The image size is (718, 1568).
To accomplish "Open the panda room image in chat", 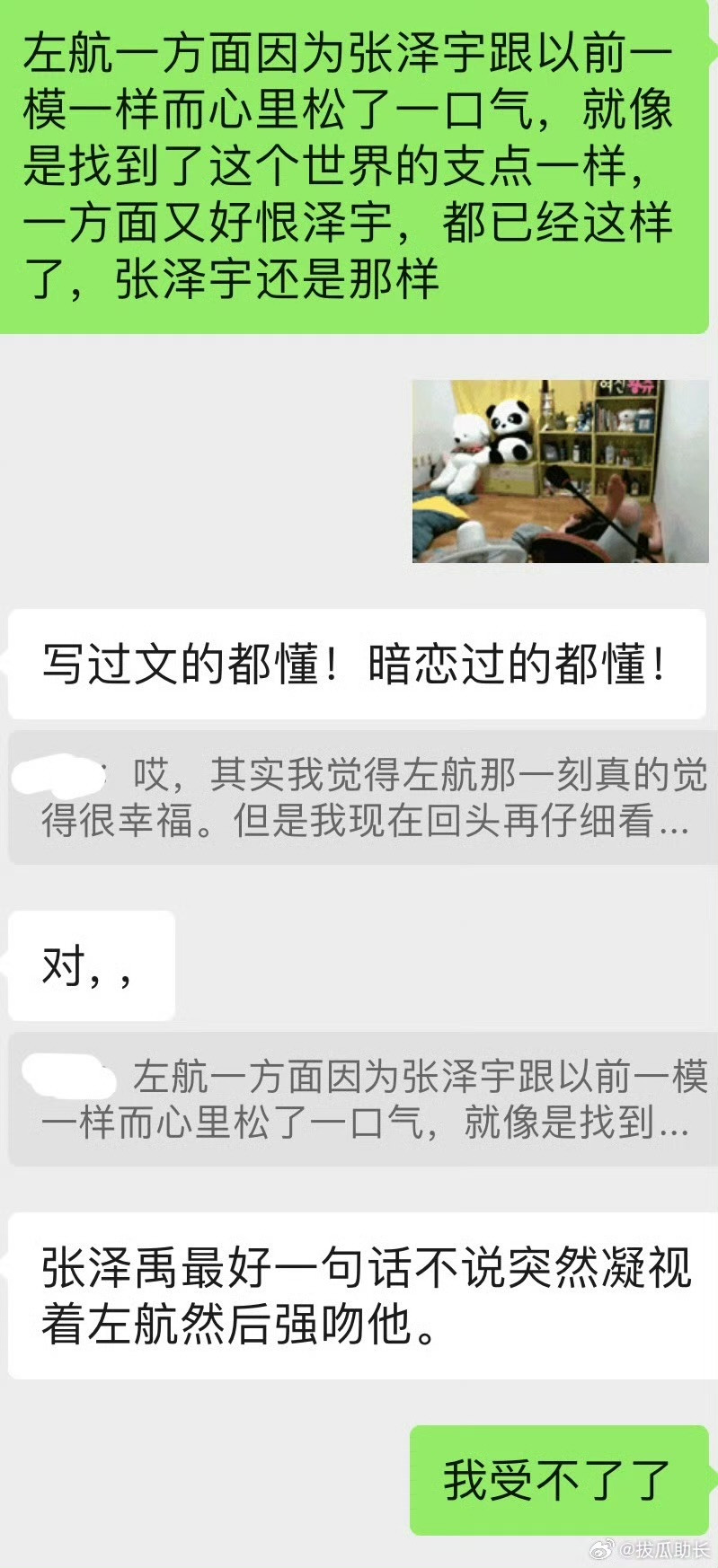I will point(560,471).
